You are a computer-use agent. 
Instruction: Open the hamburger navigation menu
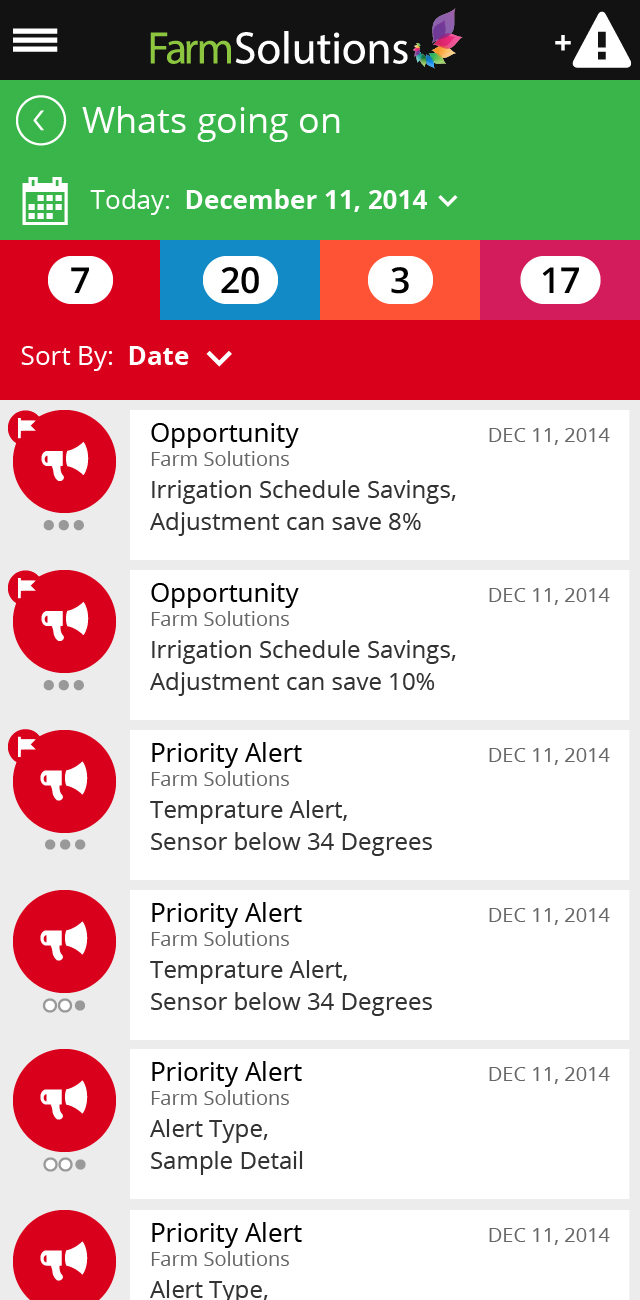pyautogui.click(x=35, y=40)
